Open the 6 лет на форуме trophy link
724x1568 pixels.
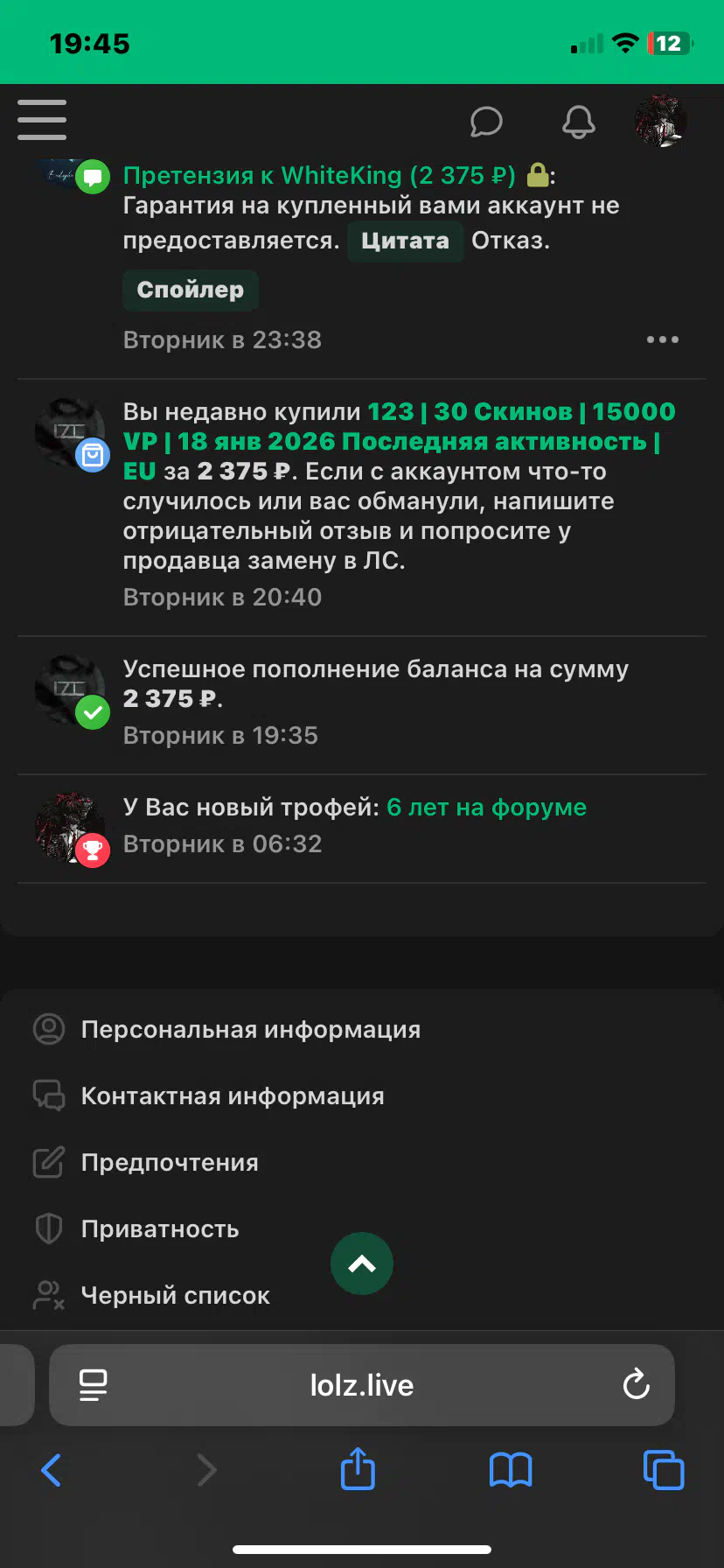(486, 808)
